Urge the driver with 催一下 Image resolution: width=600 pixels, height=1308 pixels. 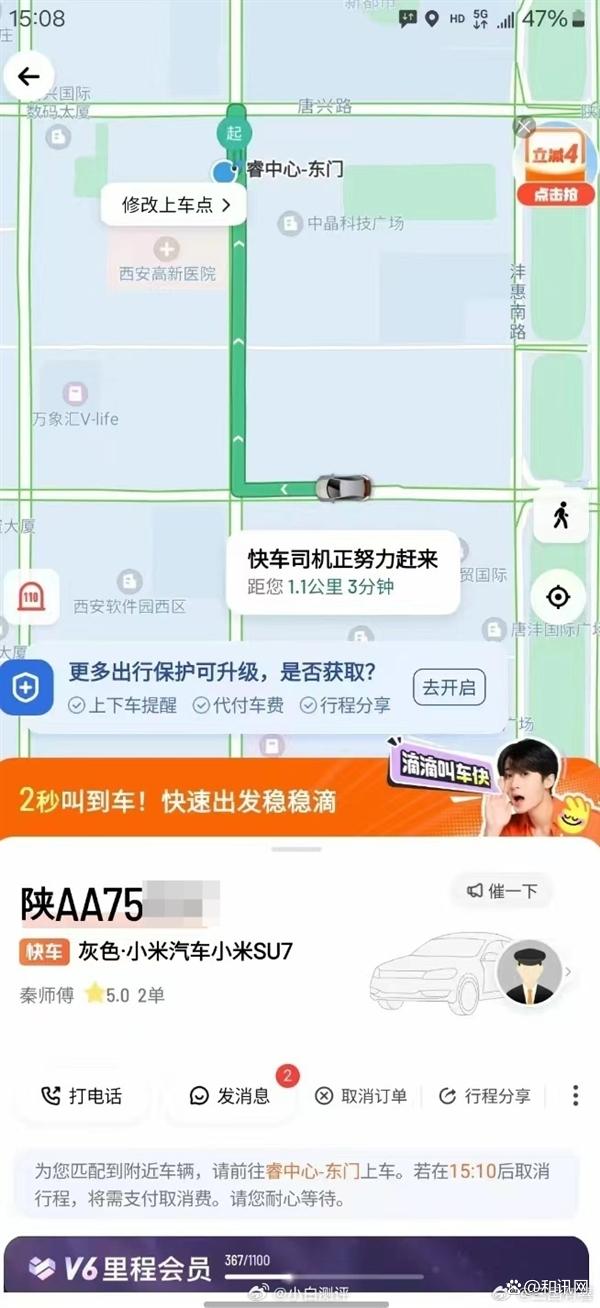(501, 891)
